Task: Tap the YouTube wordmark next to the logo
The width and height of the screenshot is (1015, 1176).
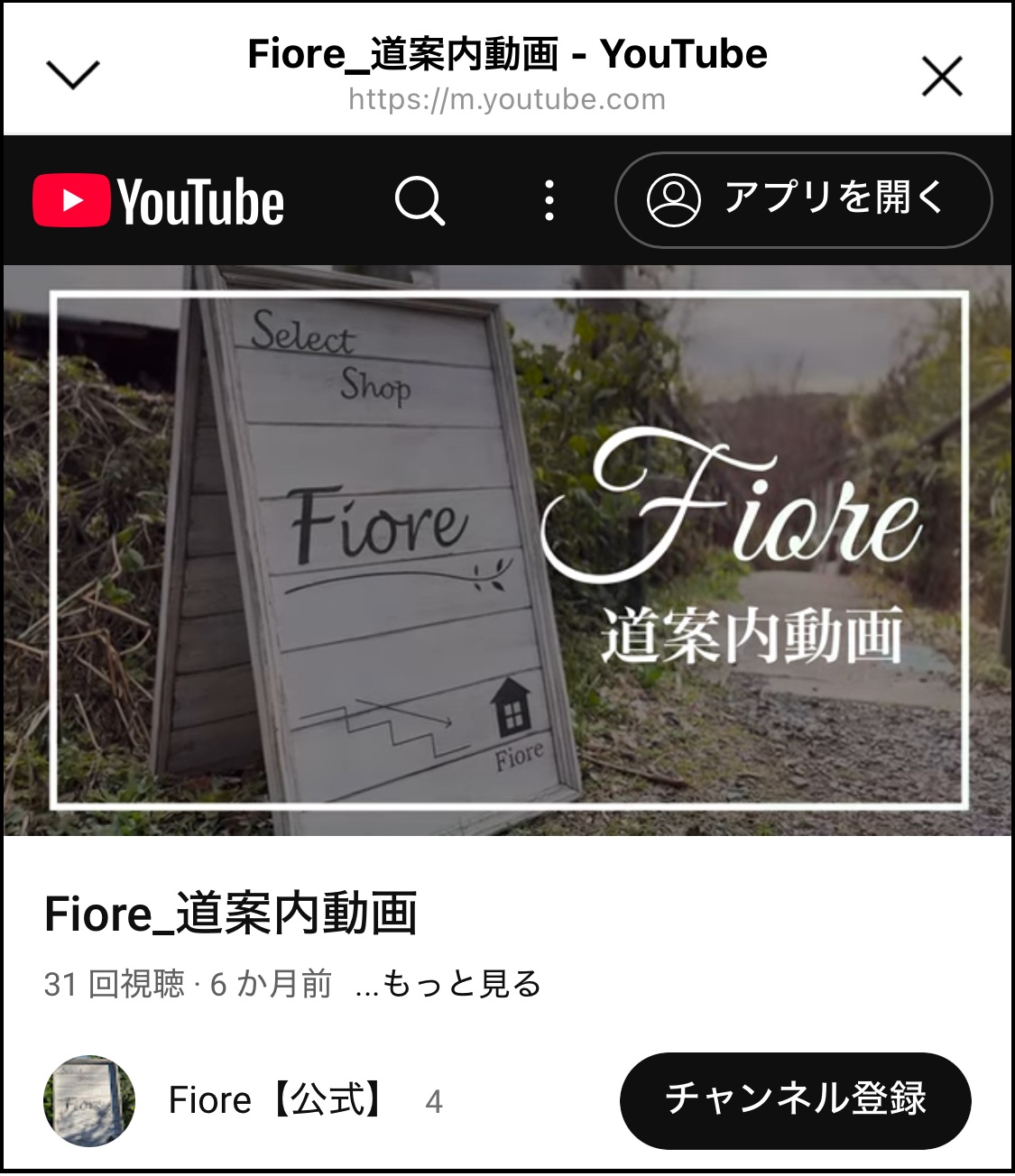Action: coord(200,200)
